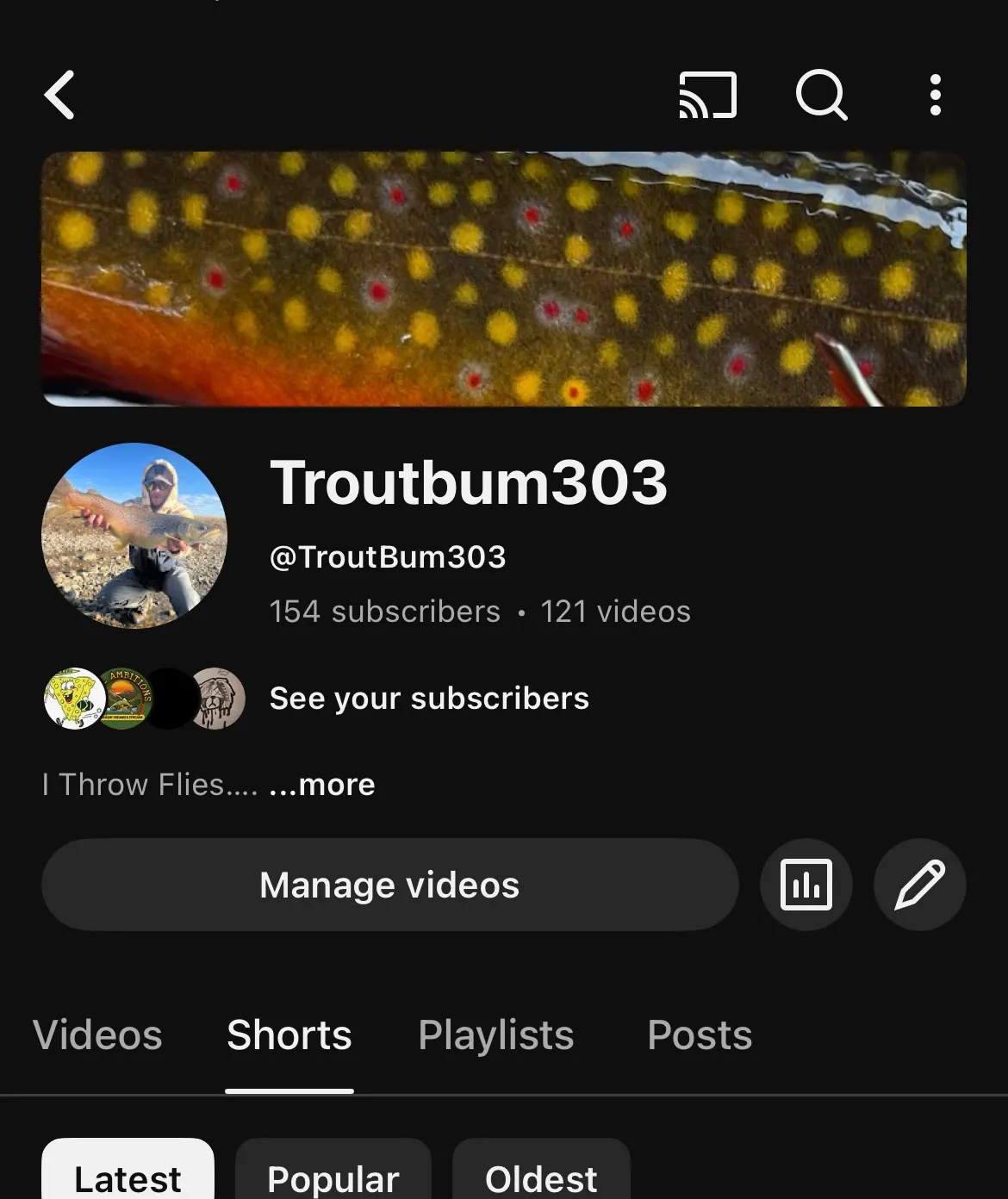Switch to the Videos tab

[x=97, y=1034]
